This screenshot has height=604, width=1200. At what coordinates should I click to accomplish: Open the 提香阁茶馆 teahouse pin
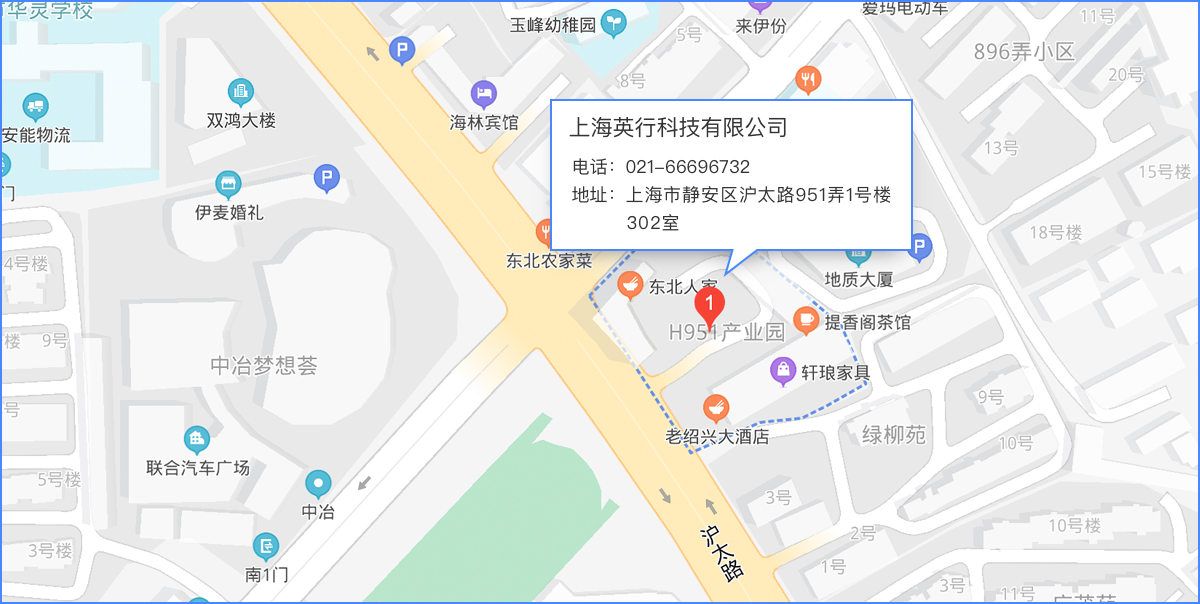[x=805, y=319]
